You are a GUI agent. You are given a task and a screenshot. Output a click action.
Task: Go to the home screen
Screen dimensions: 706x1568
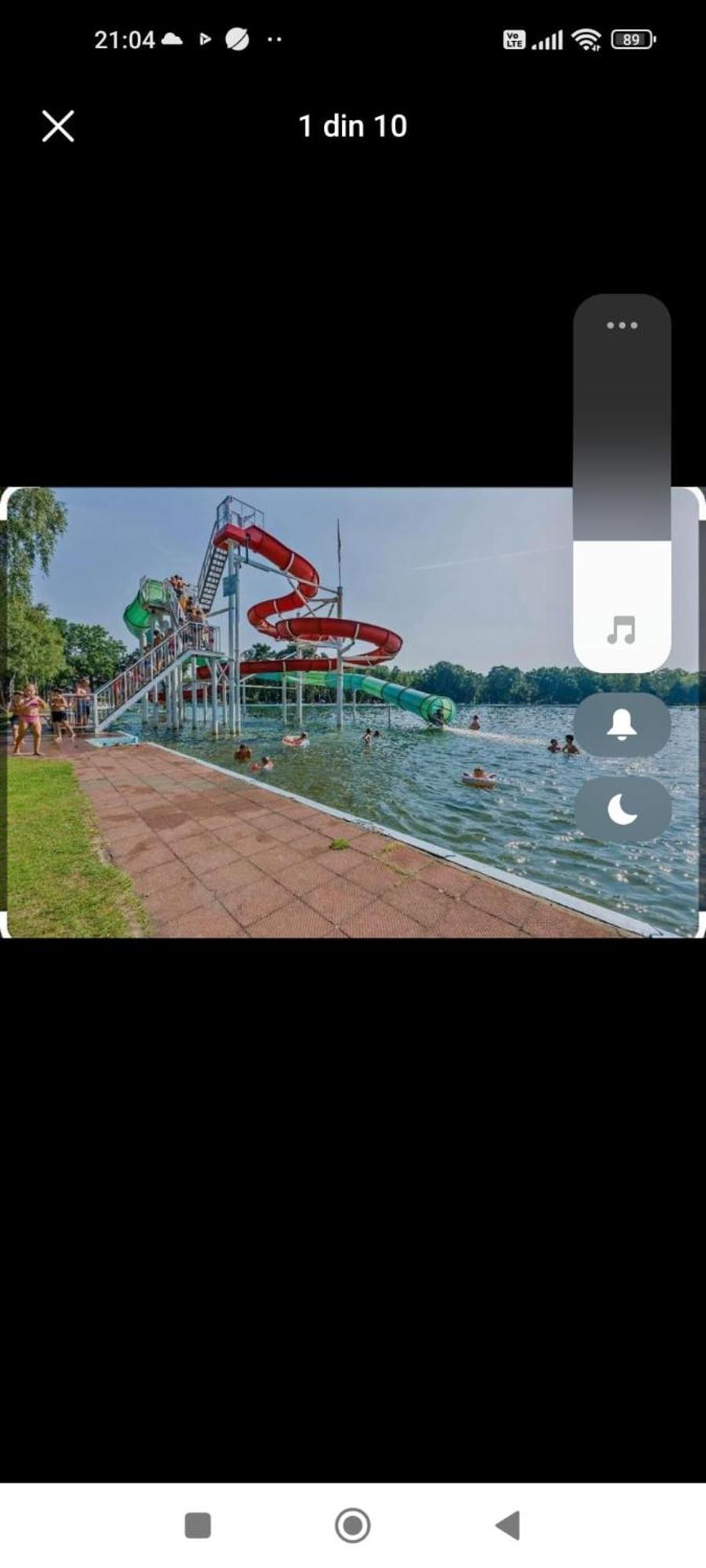353,1526
